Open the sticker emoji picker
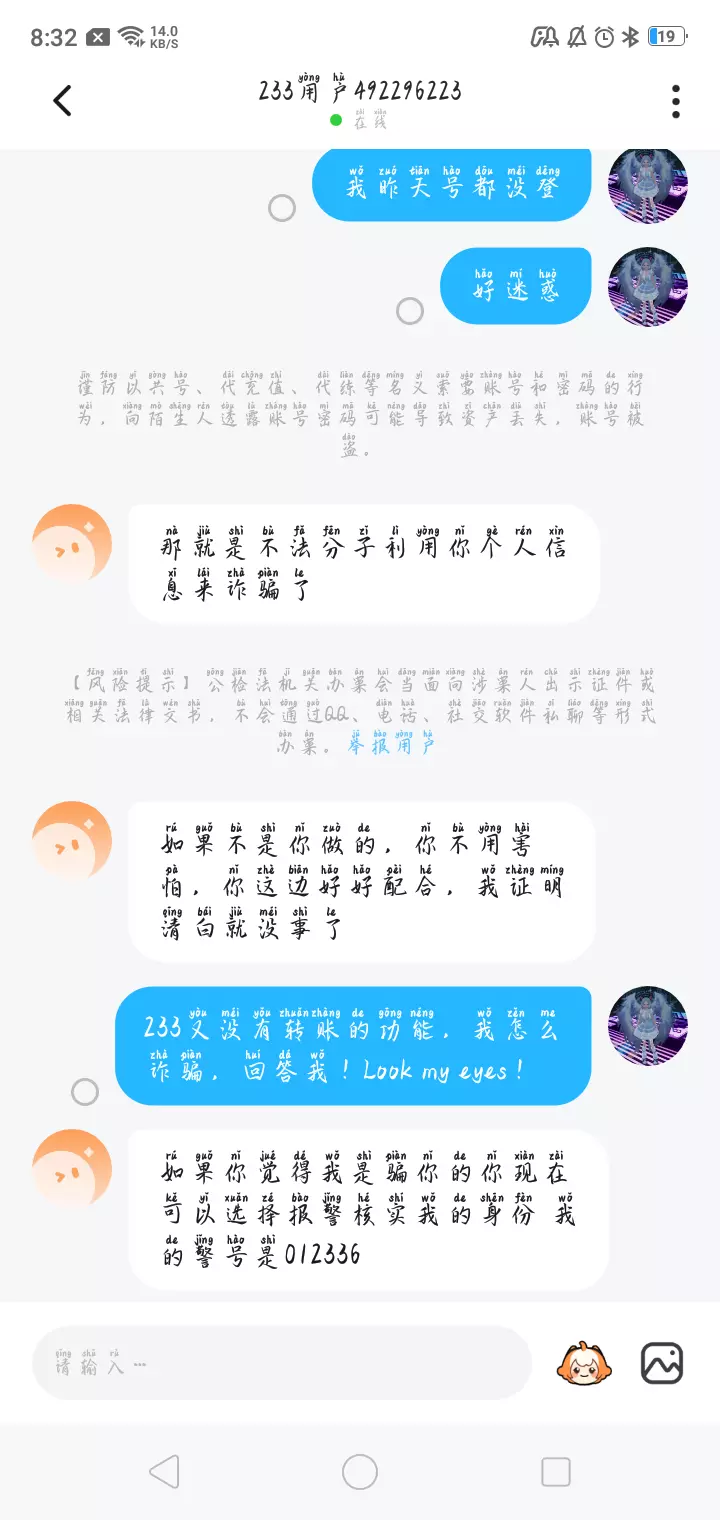Image resolution: width=720 pixels, height=1520 pixels. (x=585, y=1362)
